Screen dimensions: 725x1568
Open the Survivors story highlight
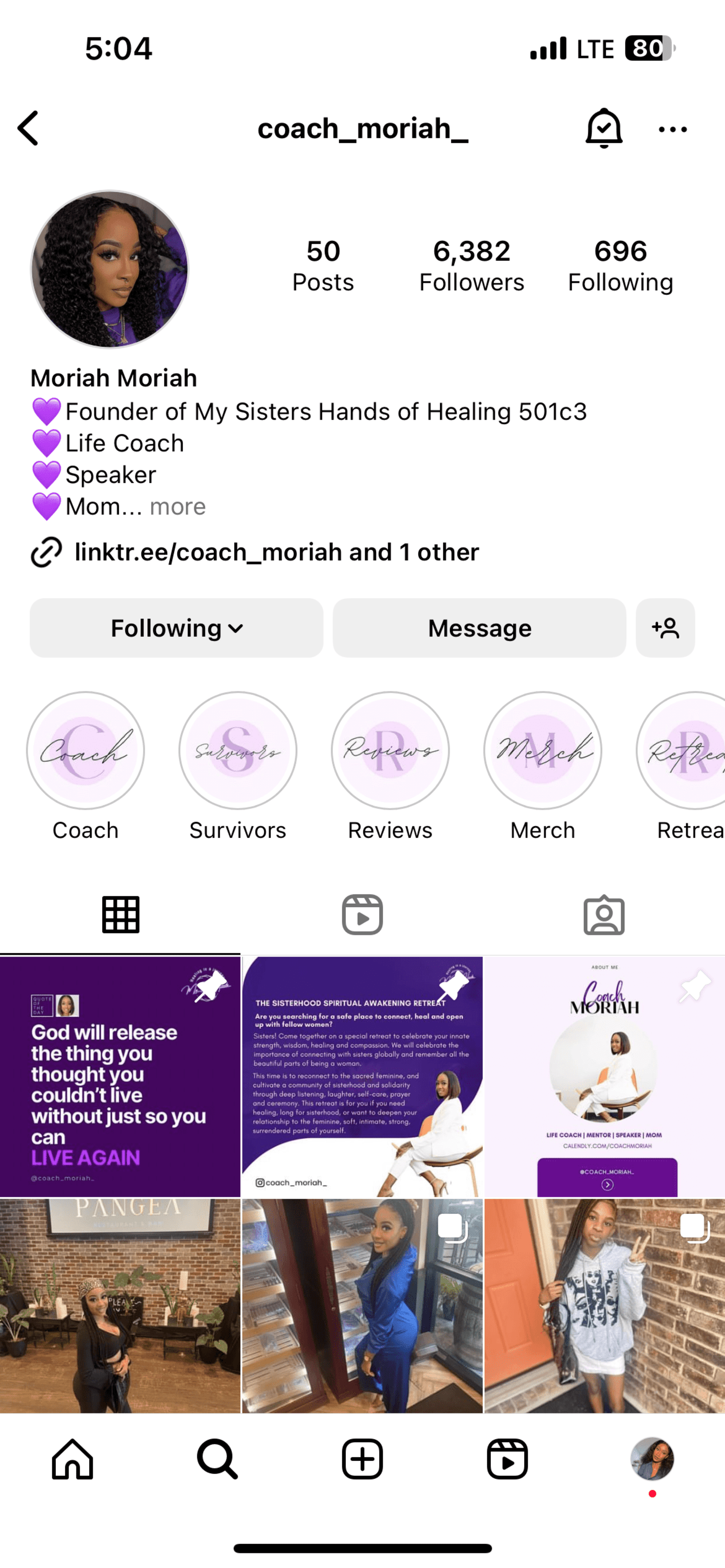pos(238,750)
